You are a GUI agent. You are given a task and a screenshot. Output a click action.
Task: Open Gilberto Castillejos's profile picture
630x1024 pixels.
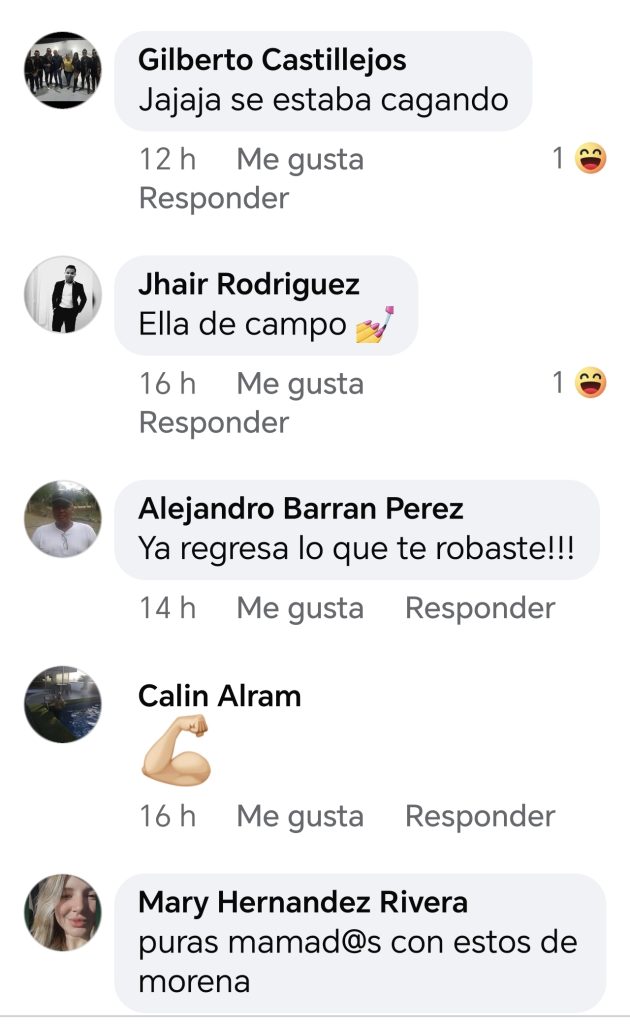[x=63, y=70]
